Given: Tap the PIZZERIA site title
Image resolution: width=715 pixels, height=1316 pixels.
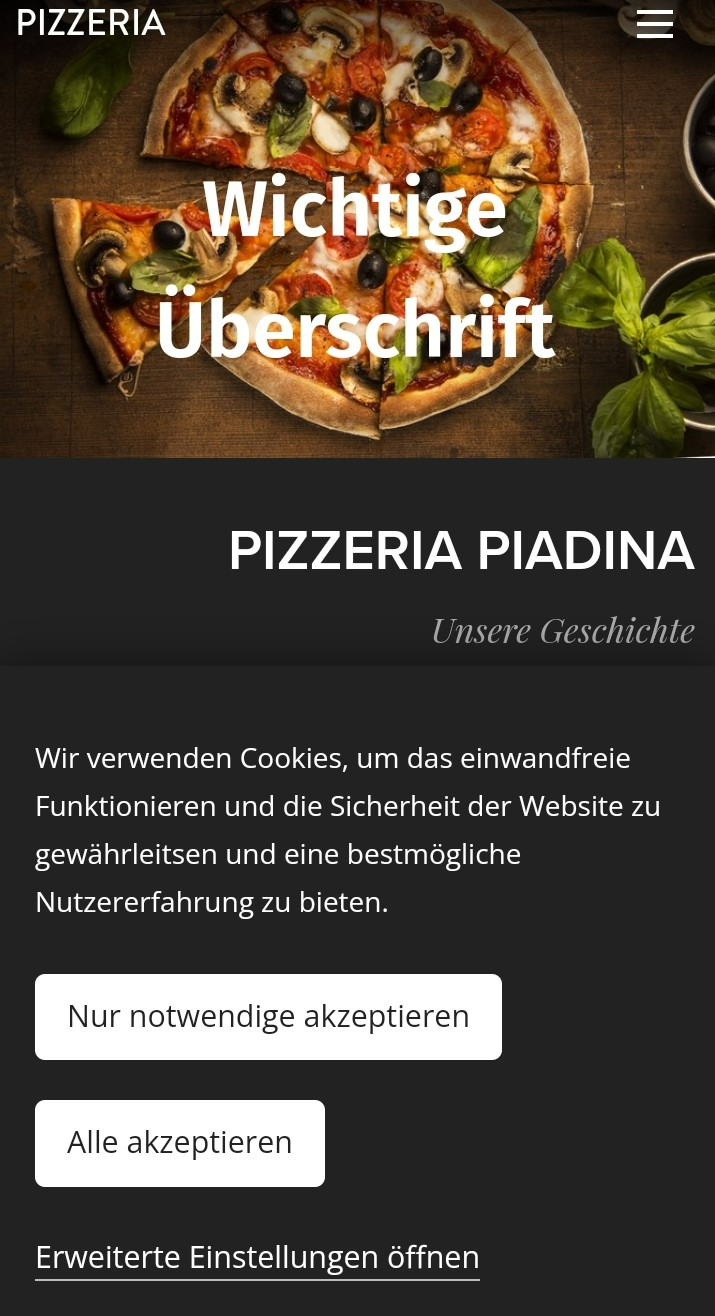Looking at the screenshot, I should click(x=91, y=23).
